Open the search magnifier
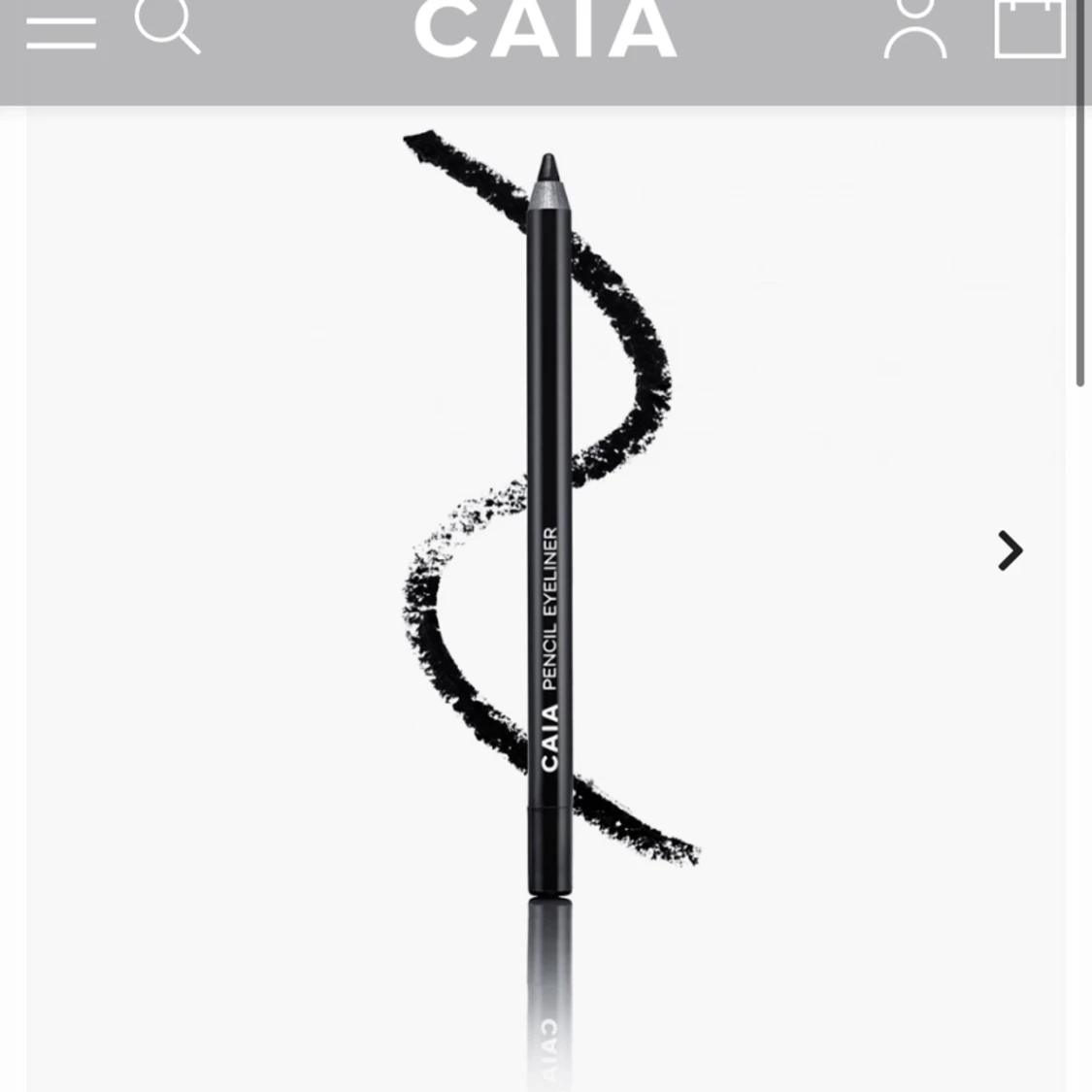 (x=167, y=25)
